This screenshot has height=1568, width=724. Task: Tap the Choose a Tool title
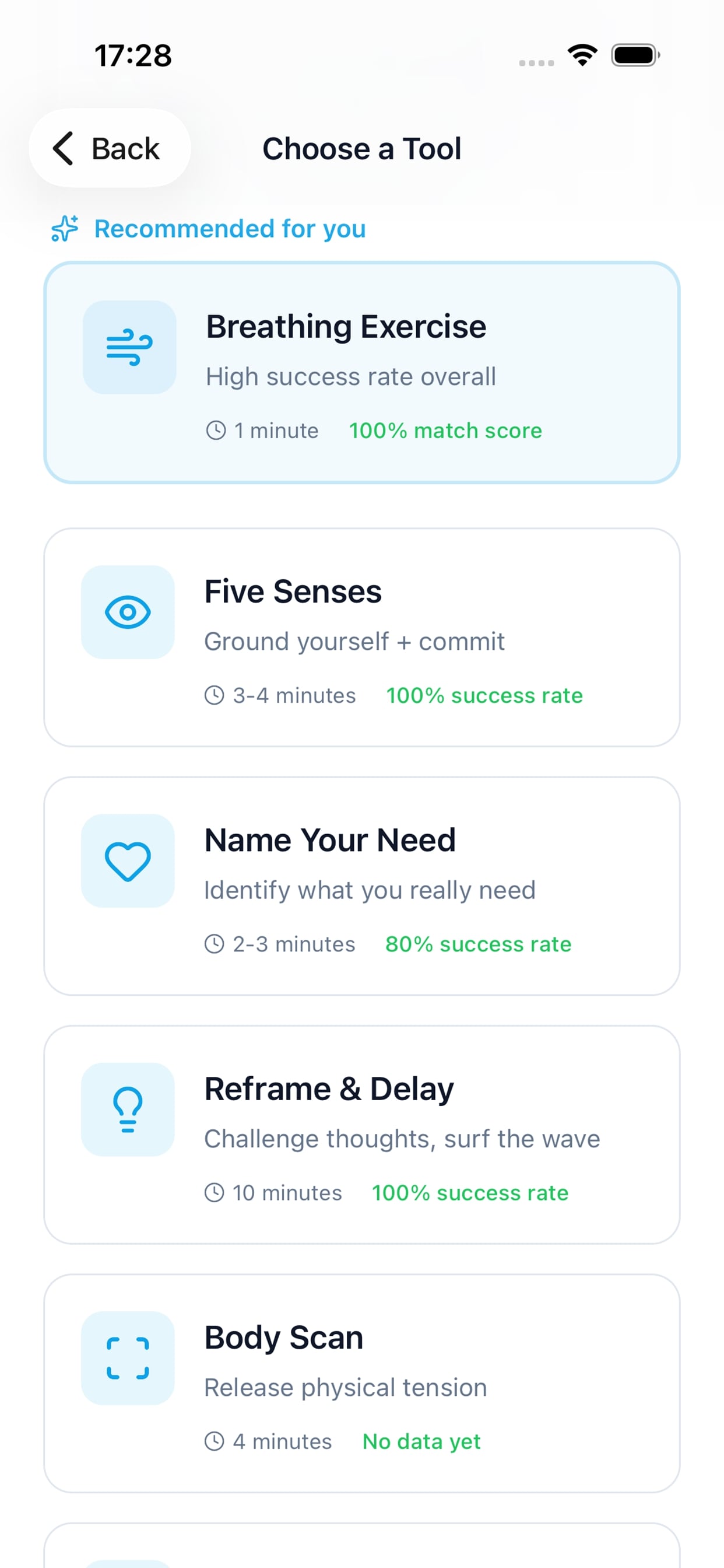click(x=362, y=149)
